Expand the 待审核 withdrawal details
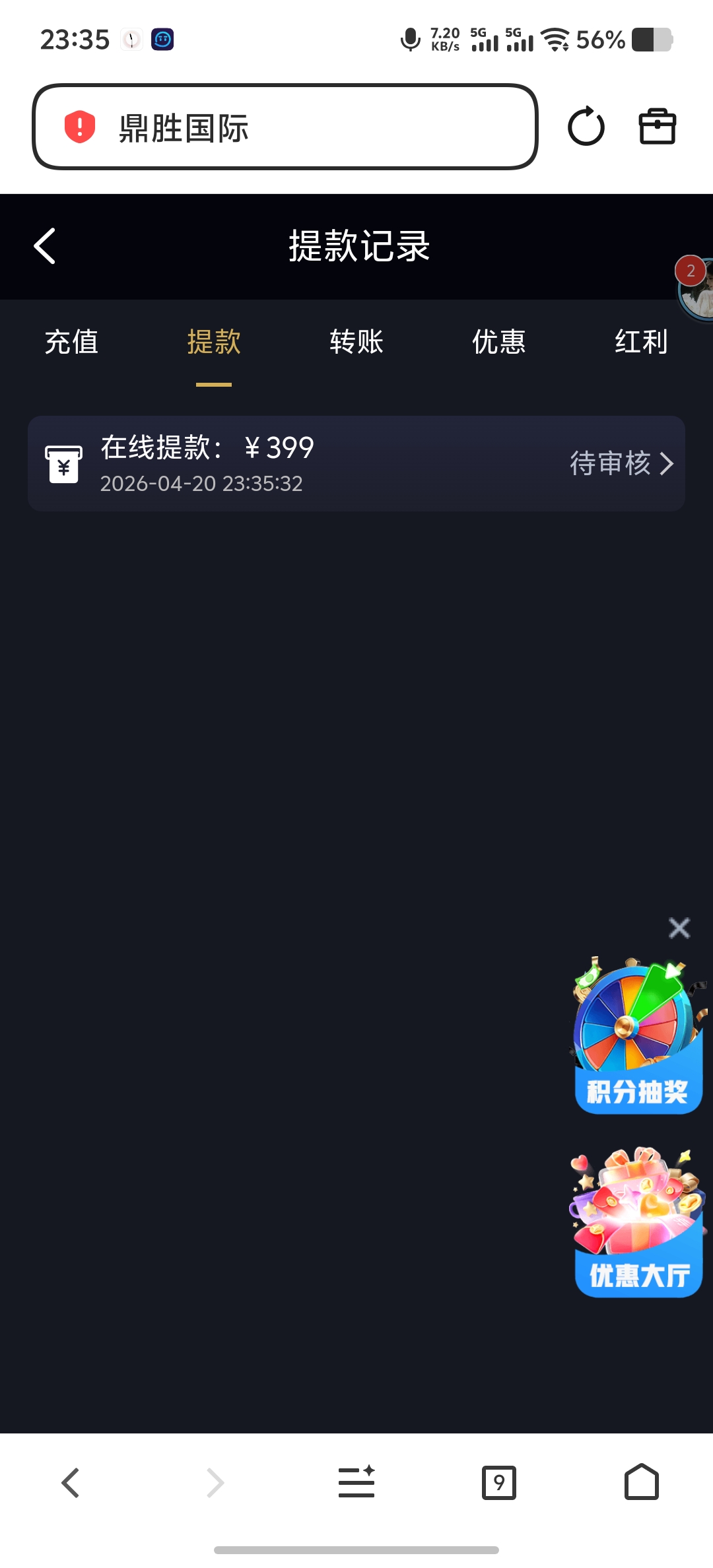713x1568 pixels. pos(621,463)
